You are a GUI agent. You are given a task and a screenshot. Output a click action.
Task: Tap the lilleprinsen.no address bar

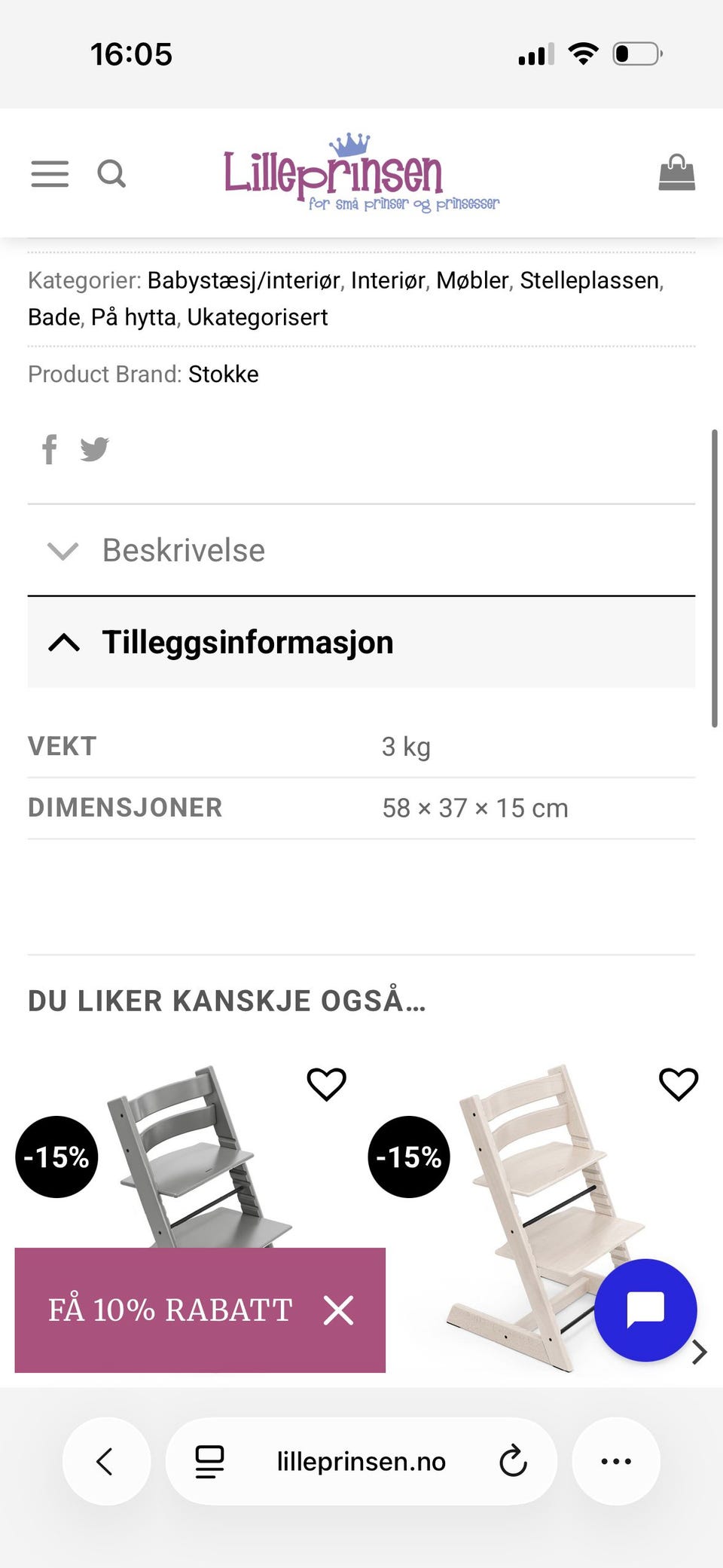pos(361,1460)
